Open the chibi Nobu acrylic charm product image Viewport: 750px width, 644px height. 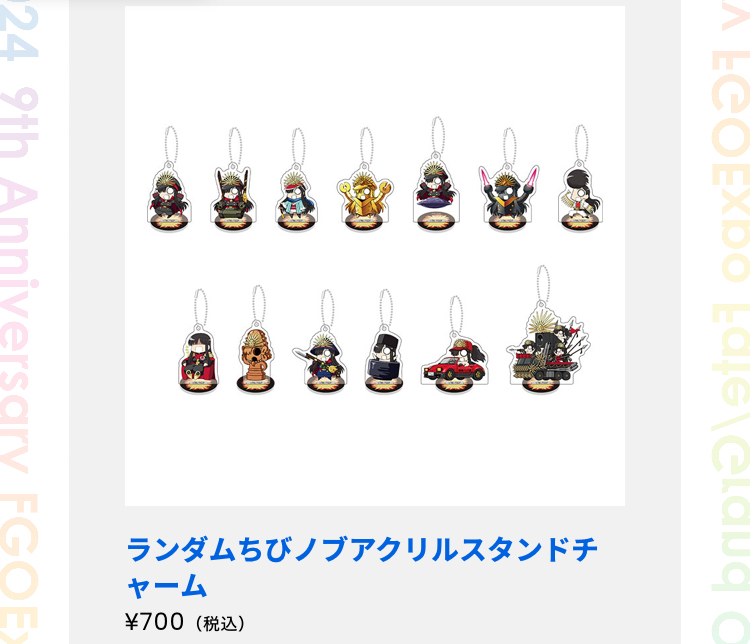click(374, 256)
